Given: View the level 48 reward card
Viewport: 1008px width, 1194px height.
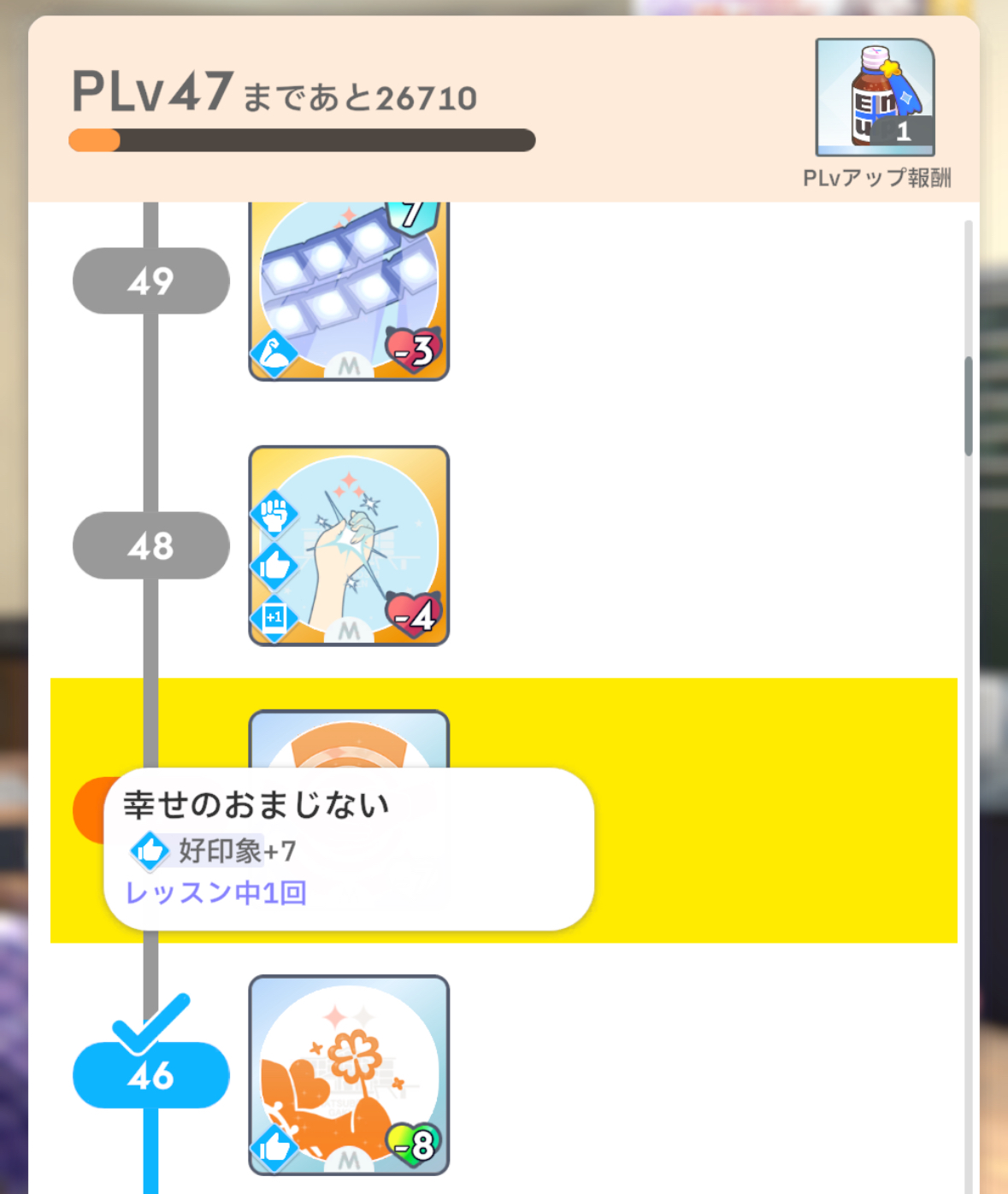Looking at the screenshot, I should click(x=349, y=545).
